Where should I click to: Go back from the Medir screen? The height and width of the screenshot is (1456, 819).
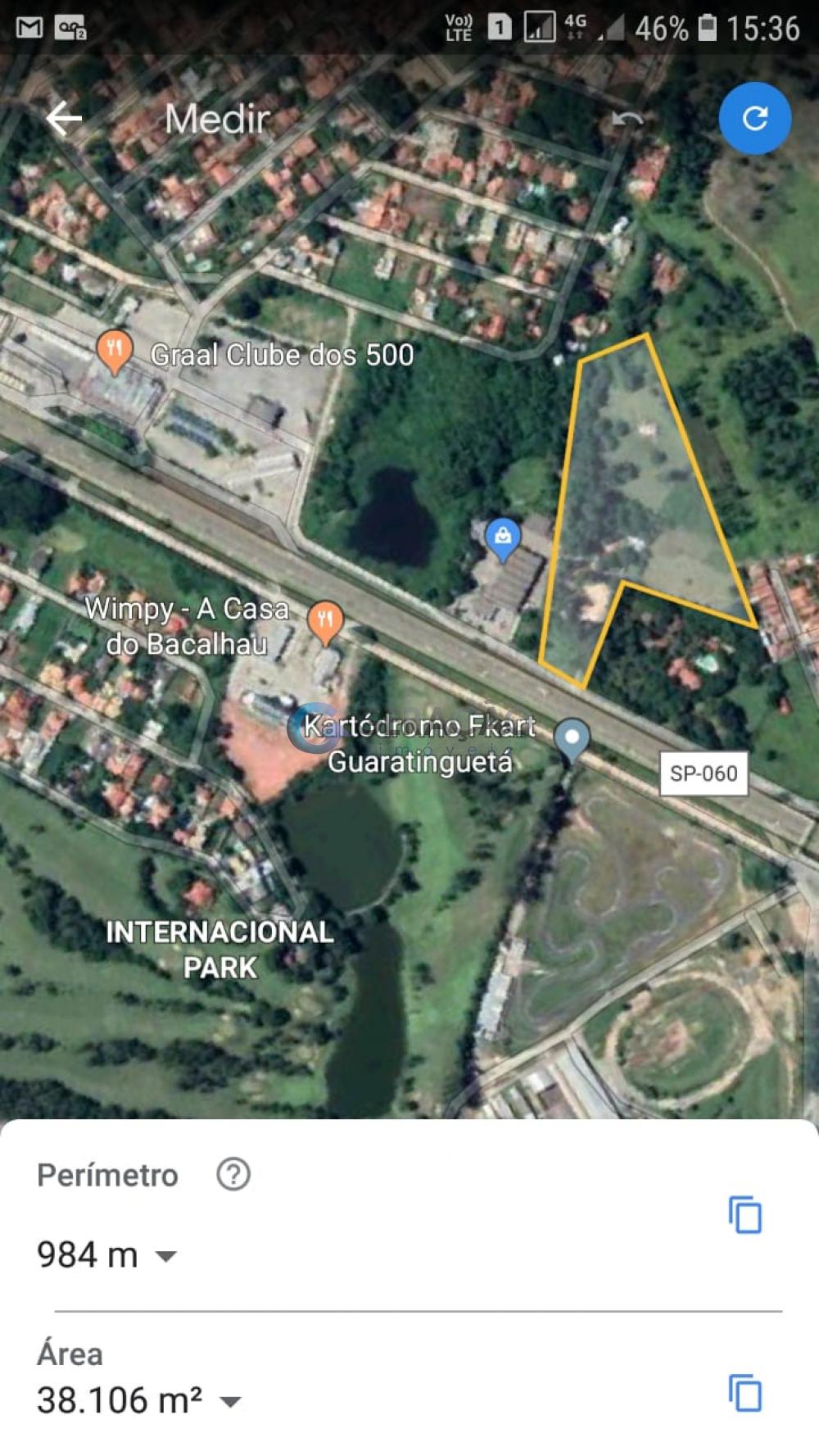pos(64,119)
